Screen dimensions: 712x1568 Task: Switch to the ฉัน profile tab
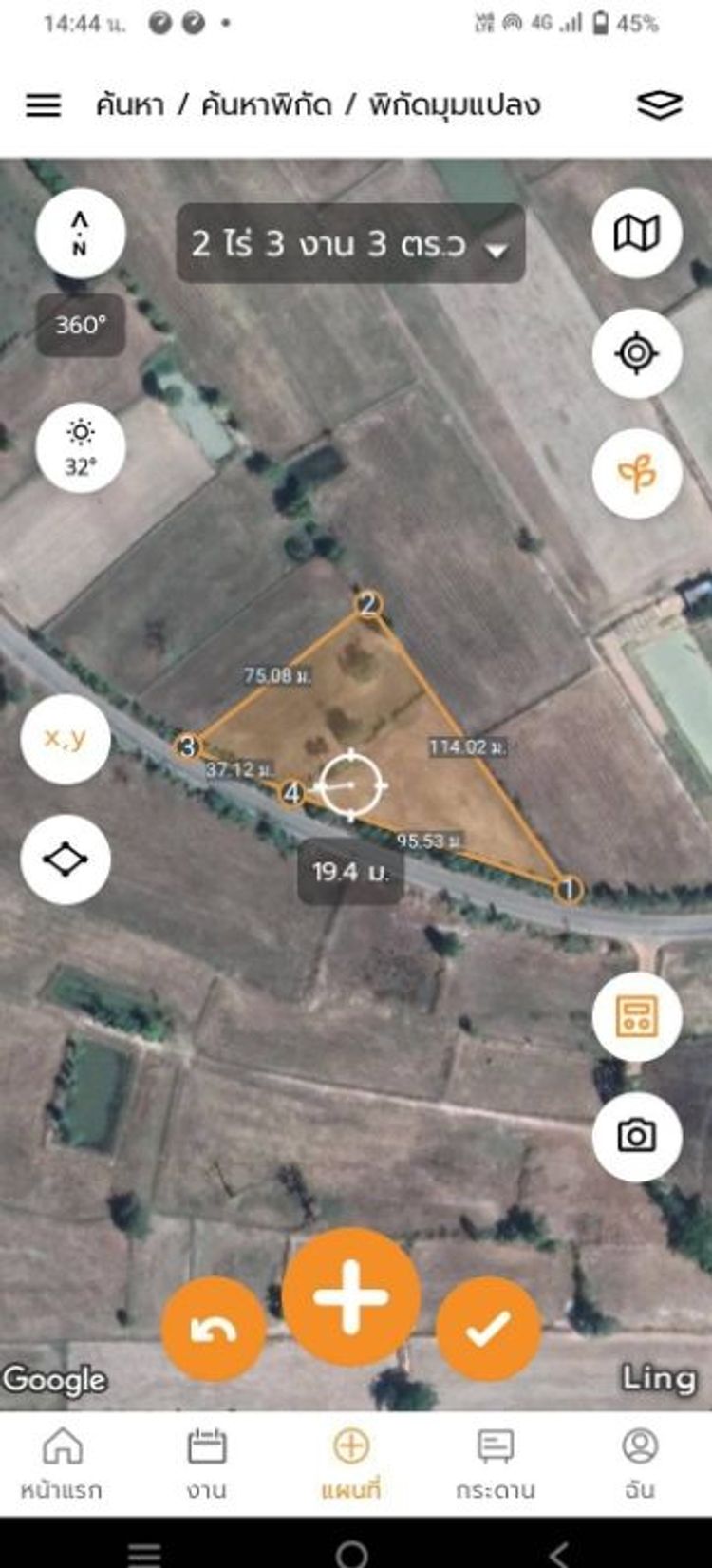(640, 1463)
